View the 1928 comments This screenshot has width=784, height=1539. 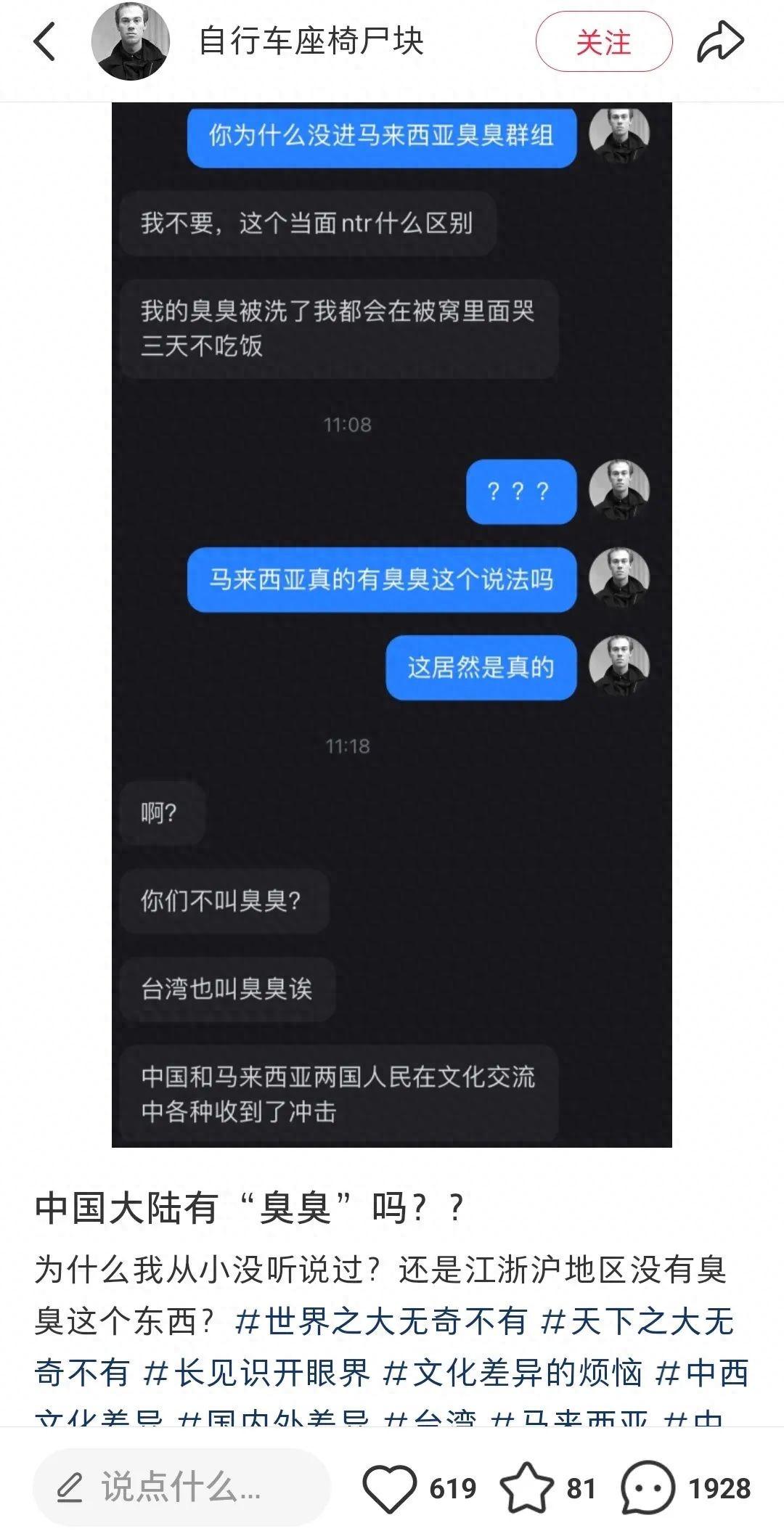tap(648, 1488)
